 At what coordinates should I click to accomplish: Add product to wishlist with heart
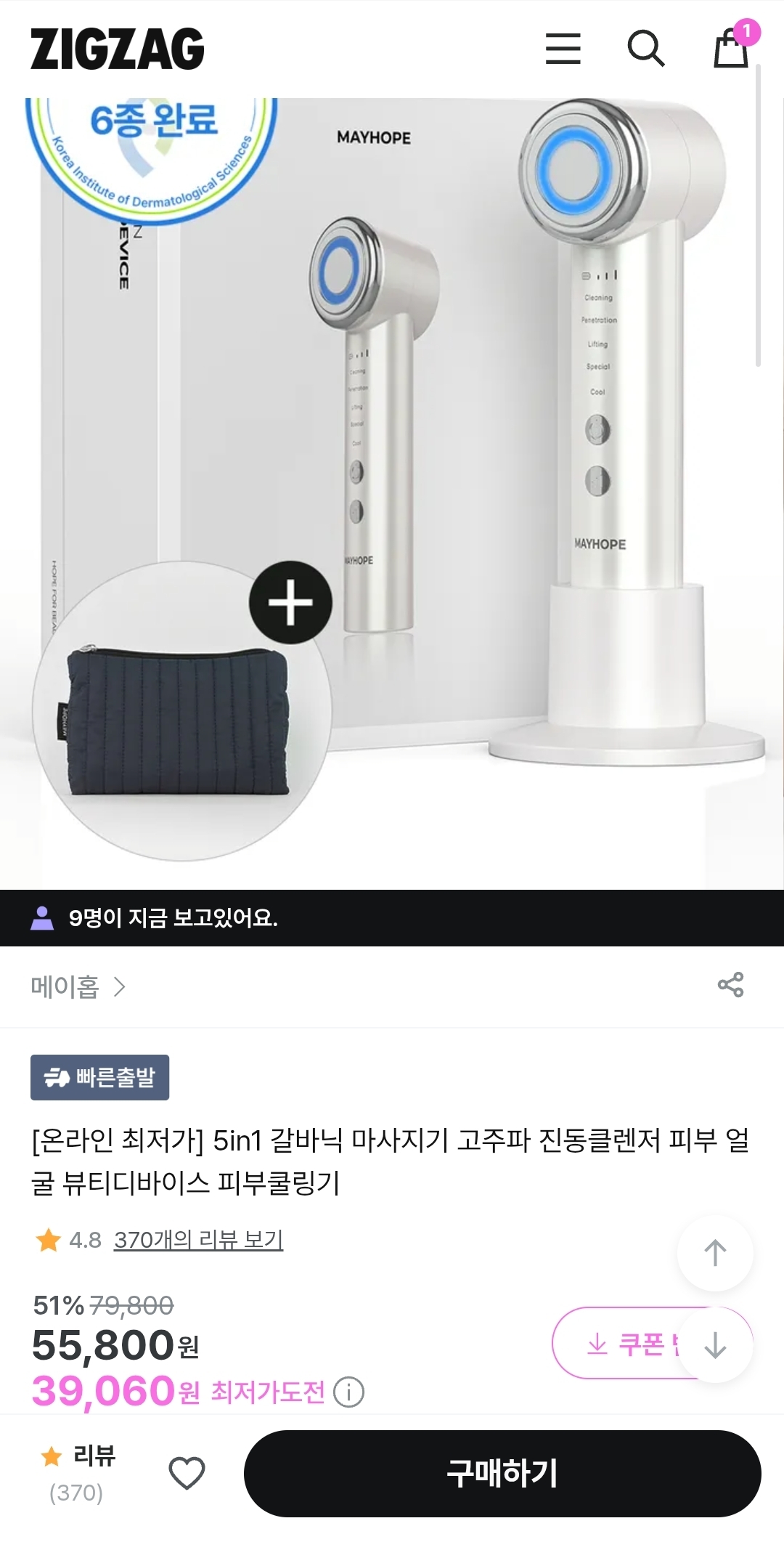[187, 1473]
